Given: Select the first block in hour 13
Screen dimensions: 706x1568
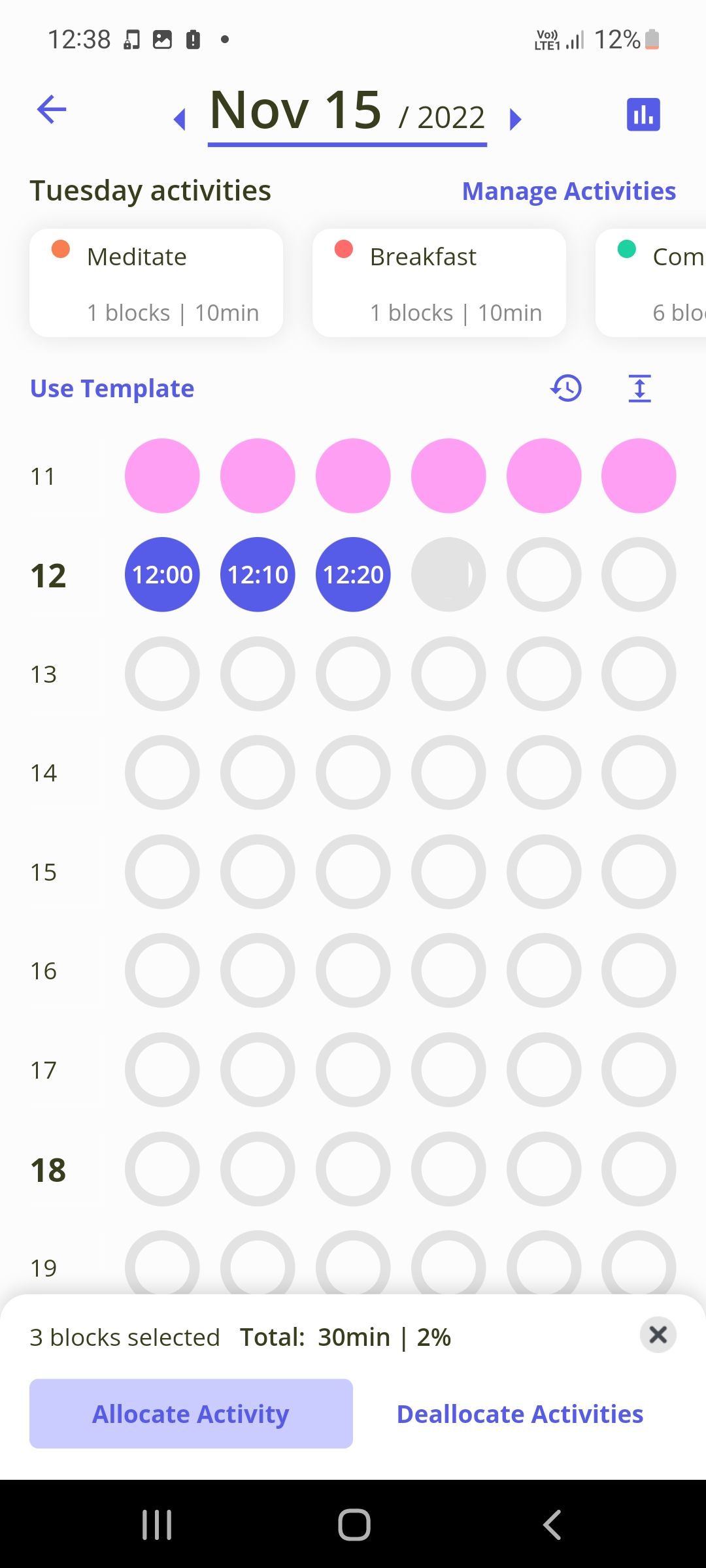Looking at the screenshot, I should (x=162, y=674).
